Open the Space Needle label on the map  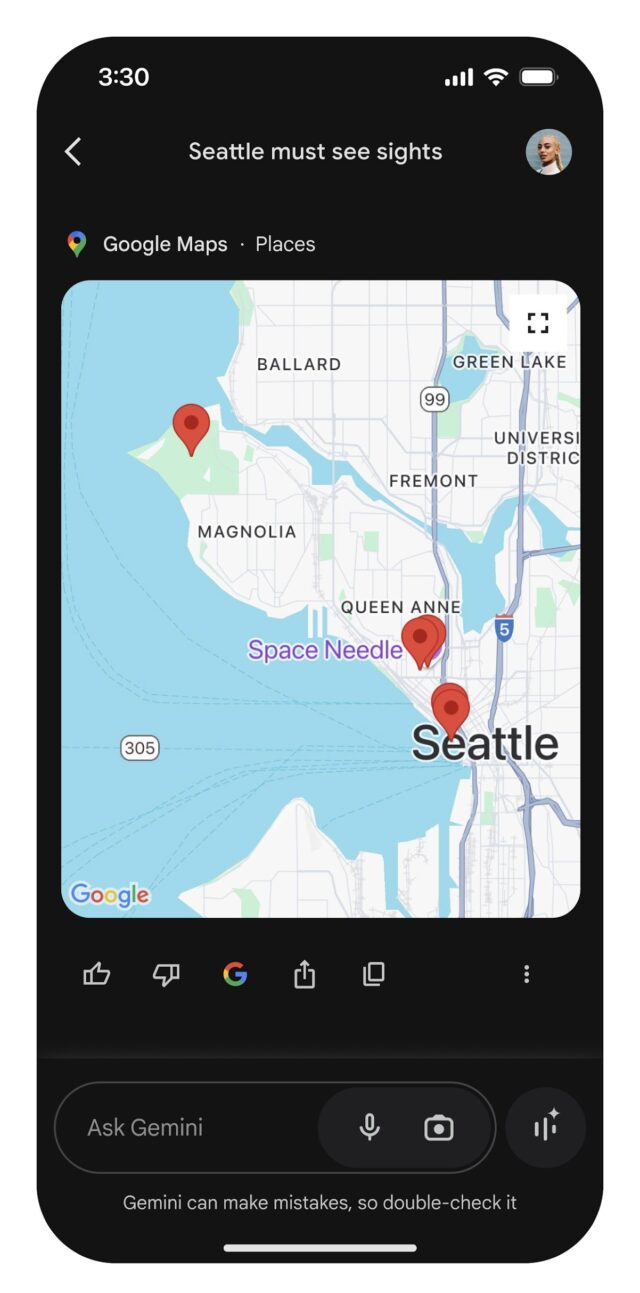click(325, 650)
